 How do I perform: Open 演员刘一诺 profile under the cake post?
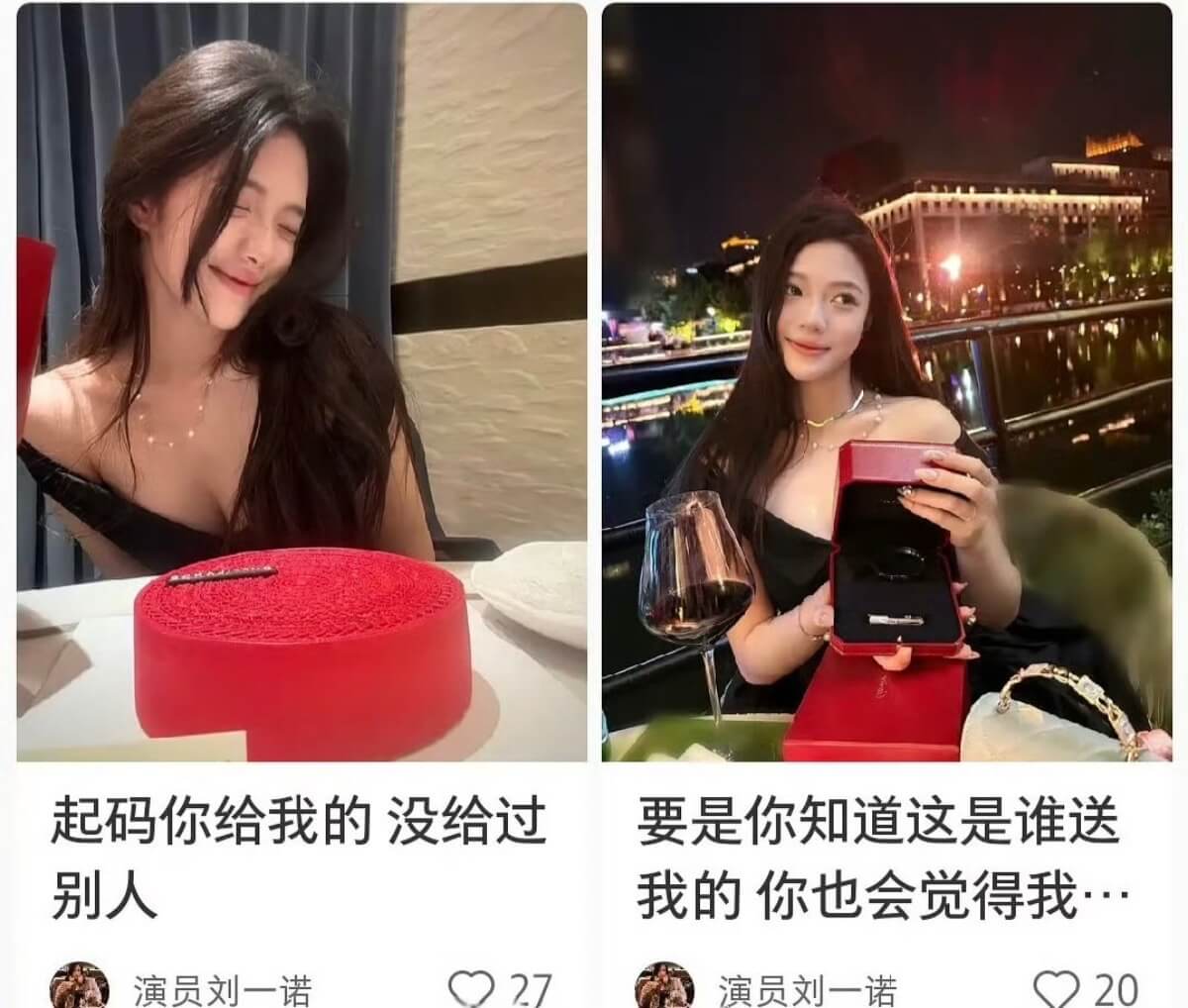[221, 988]
